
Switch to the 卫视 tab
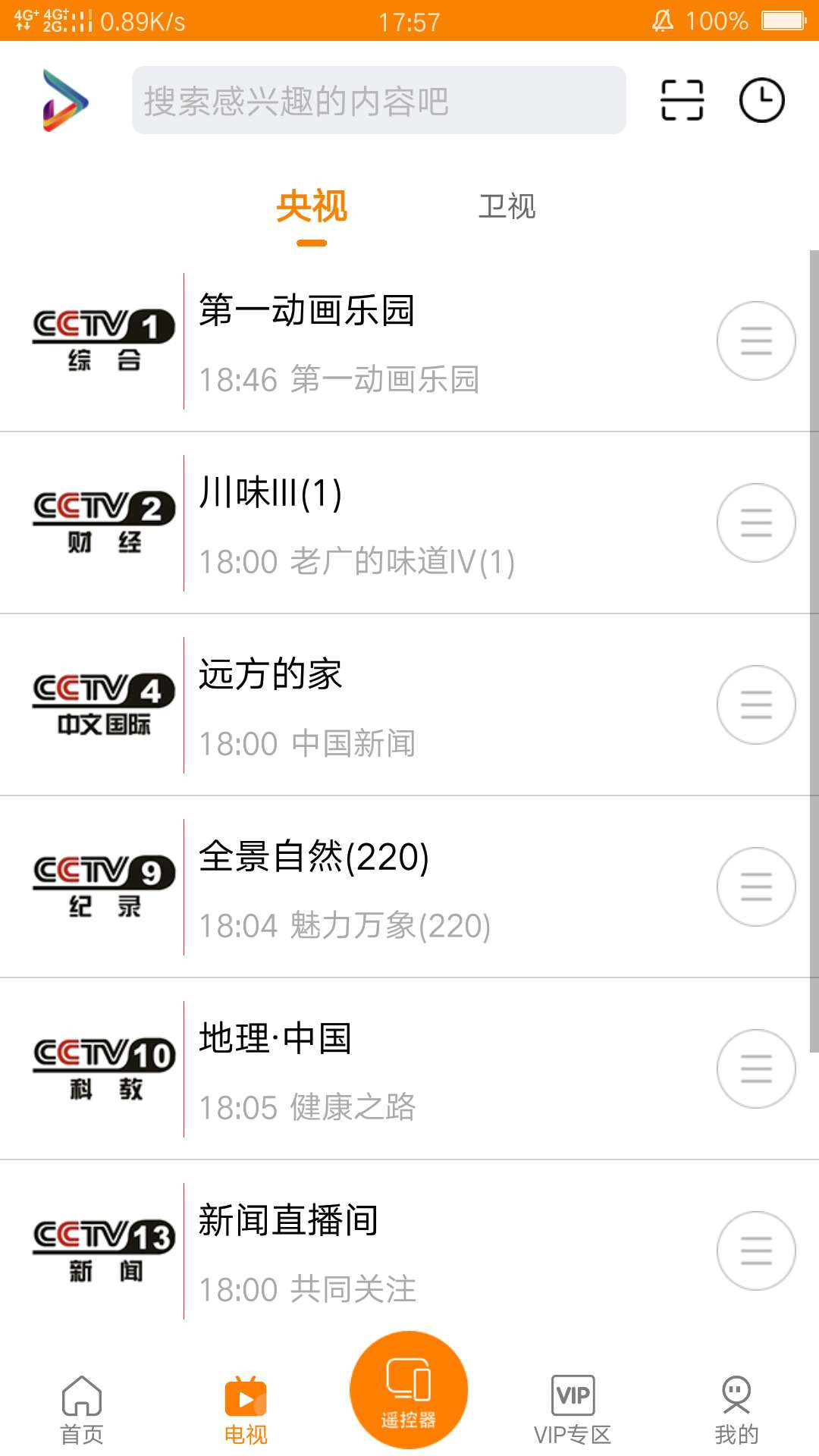pyautogui.click(x=508, y=206)
